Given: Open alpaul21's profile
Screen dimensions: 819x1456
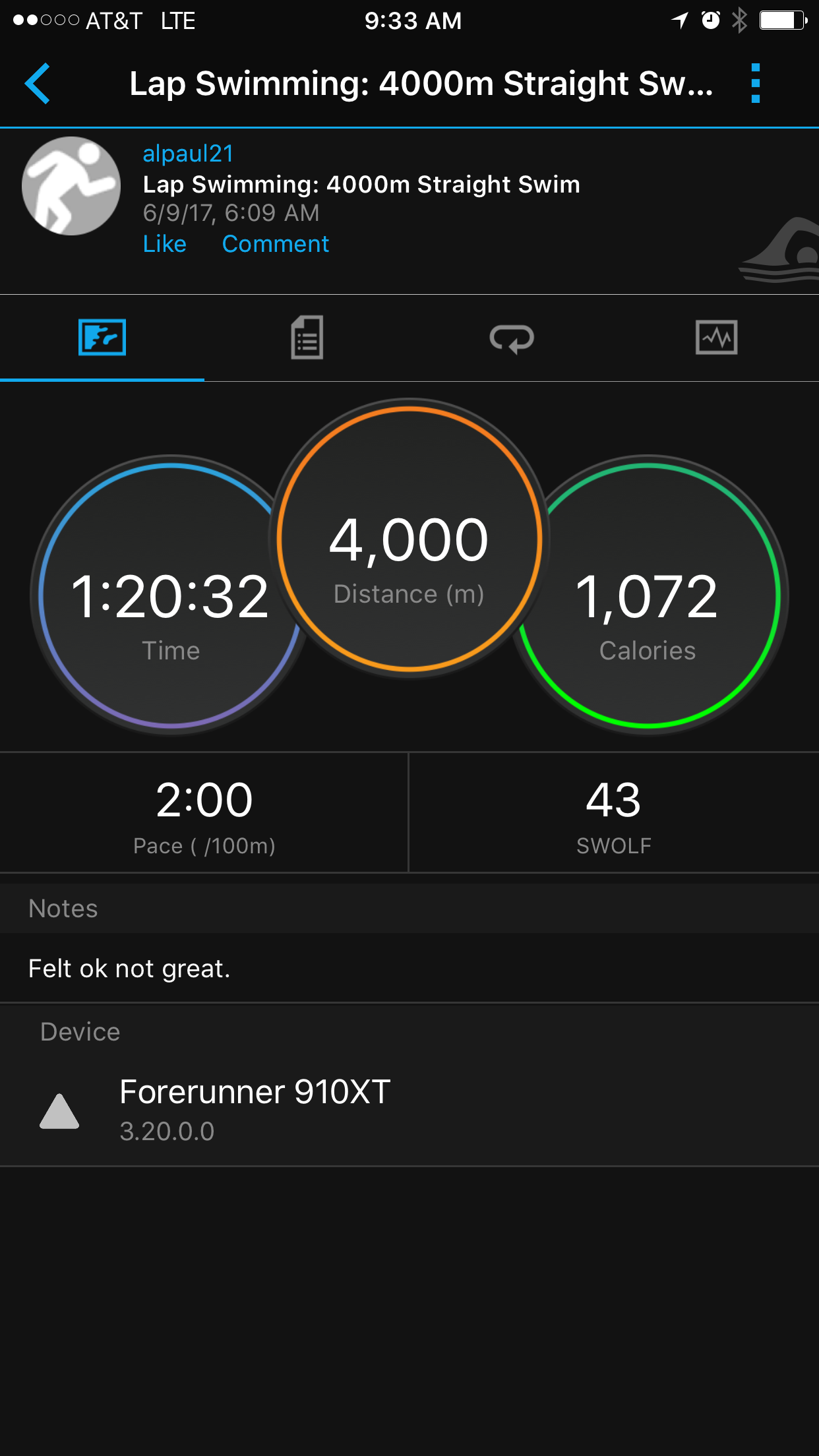Looking at the screenshot, I should click(188, 154).
